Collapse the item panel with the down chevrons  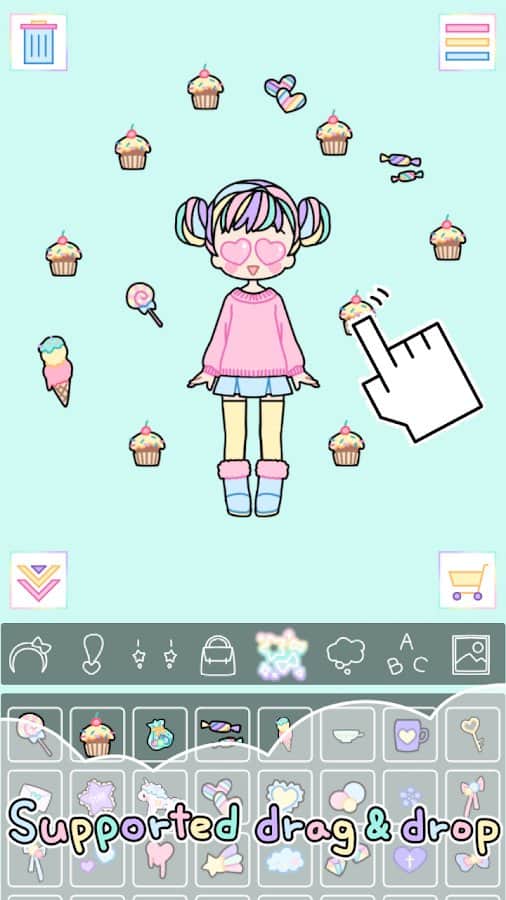[38, 580]
